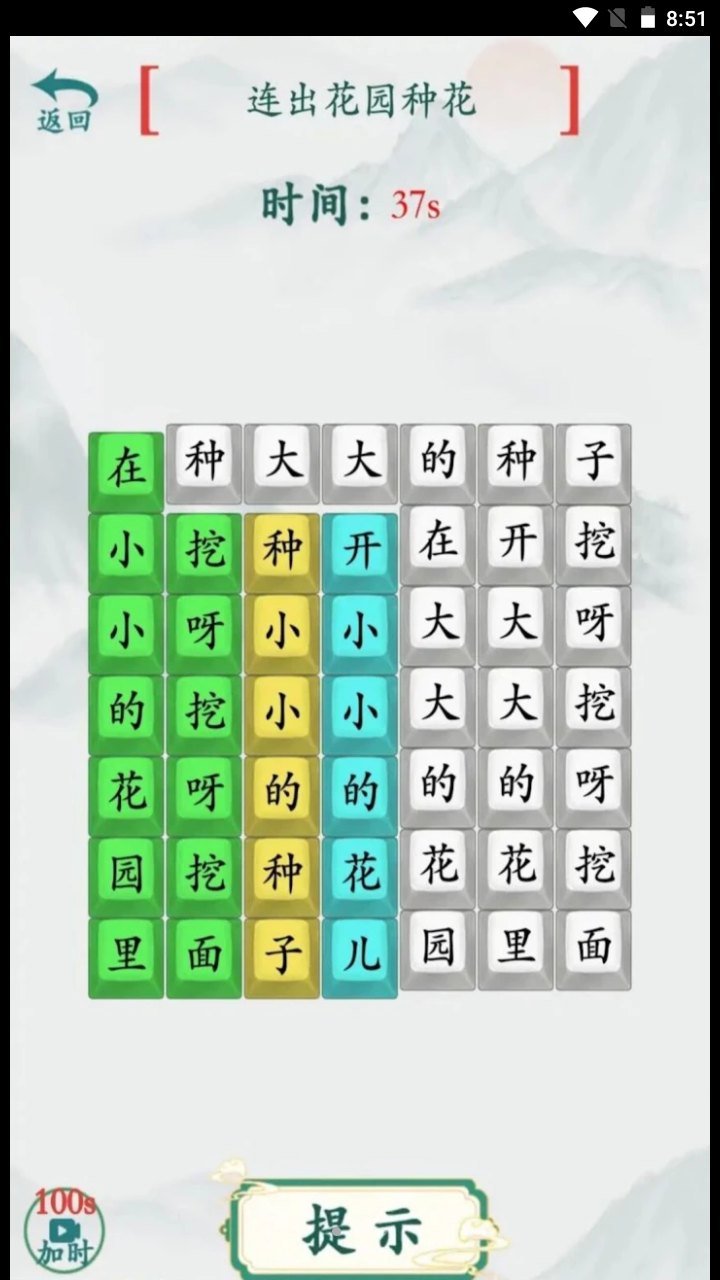Tap the cyan 儿 tile in bottom row
Screen dimensions: 720x1280
point(360,952)
